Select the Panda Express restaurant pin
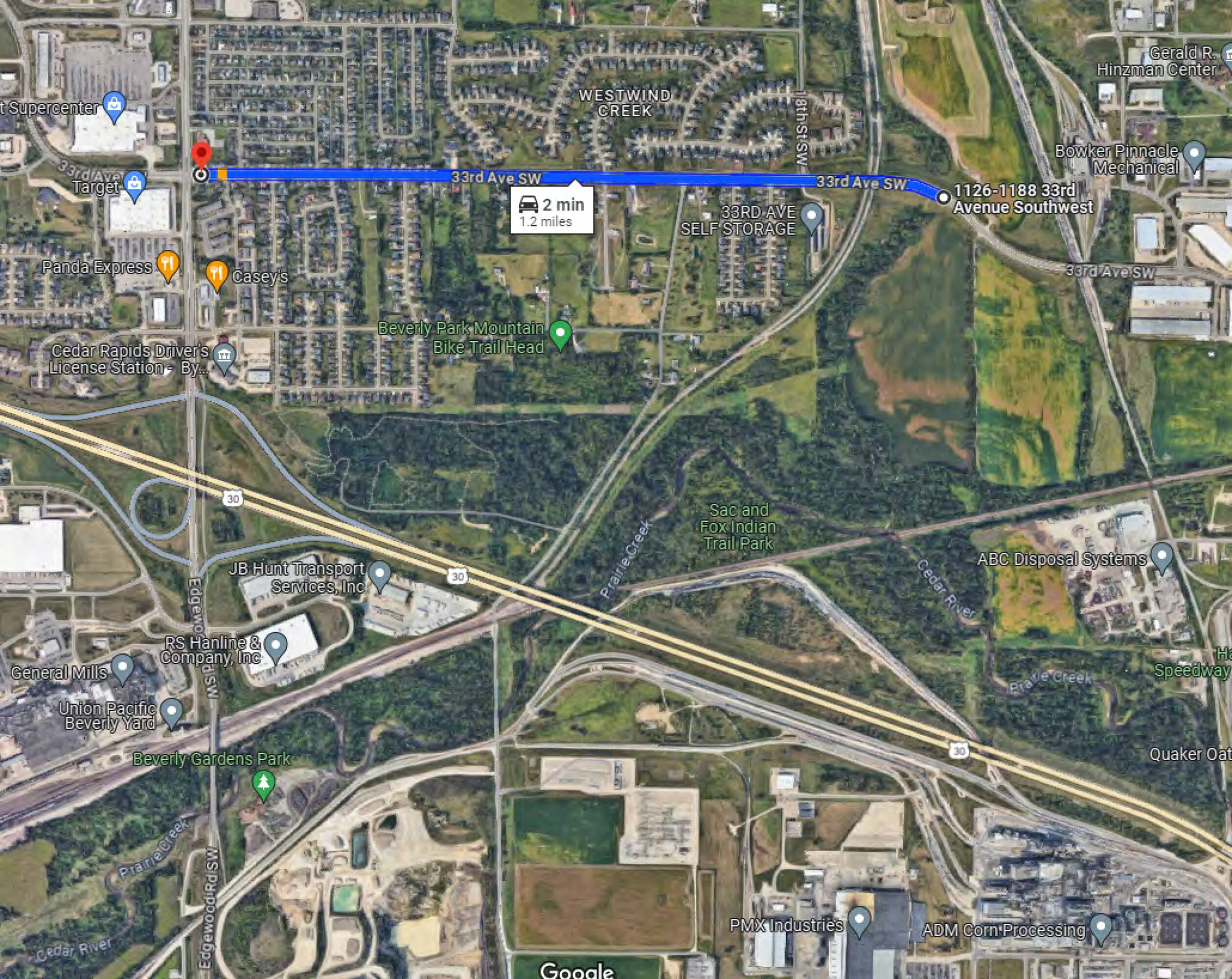 click(x=167, y=265)
